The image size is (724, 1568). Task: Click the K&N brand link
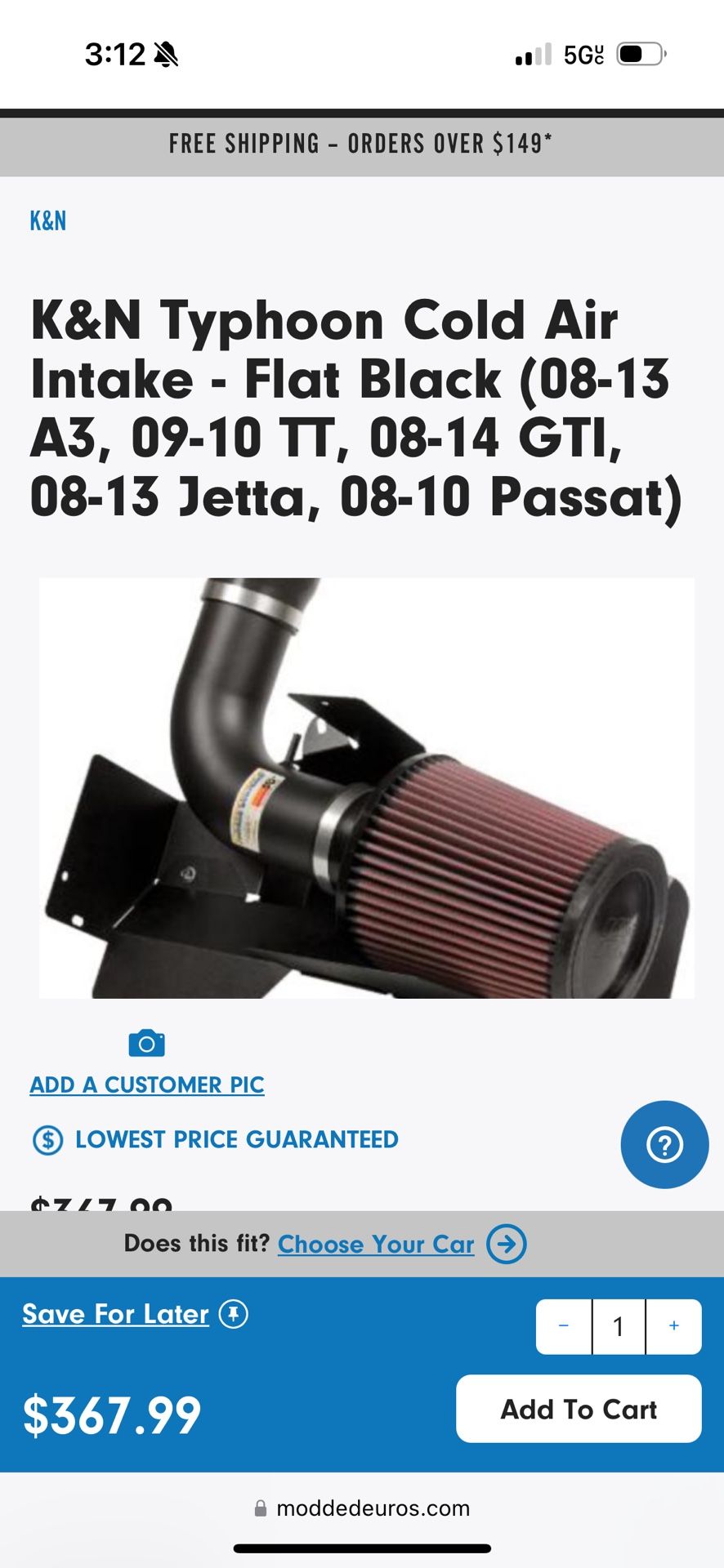click(x=47, y=220)
